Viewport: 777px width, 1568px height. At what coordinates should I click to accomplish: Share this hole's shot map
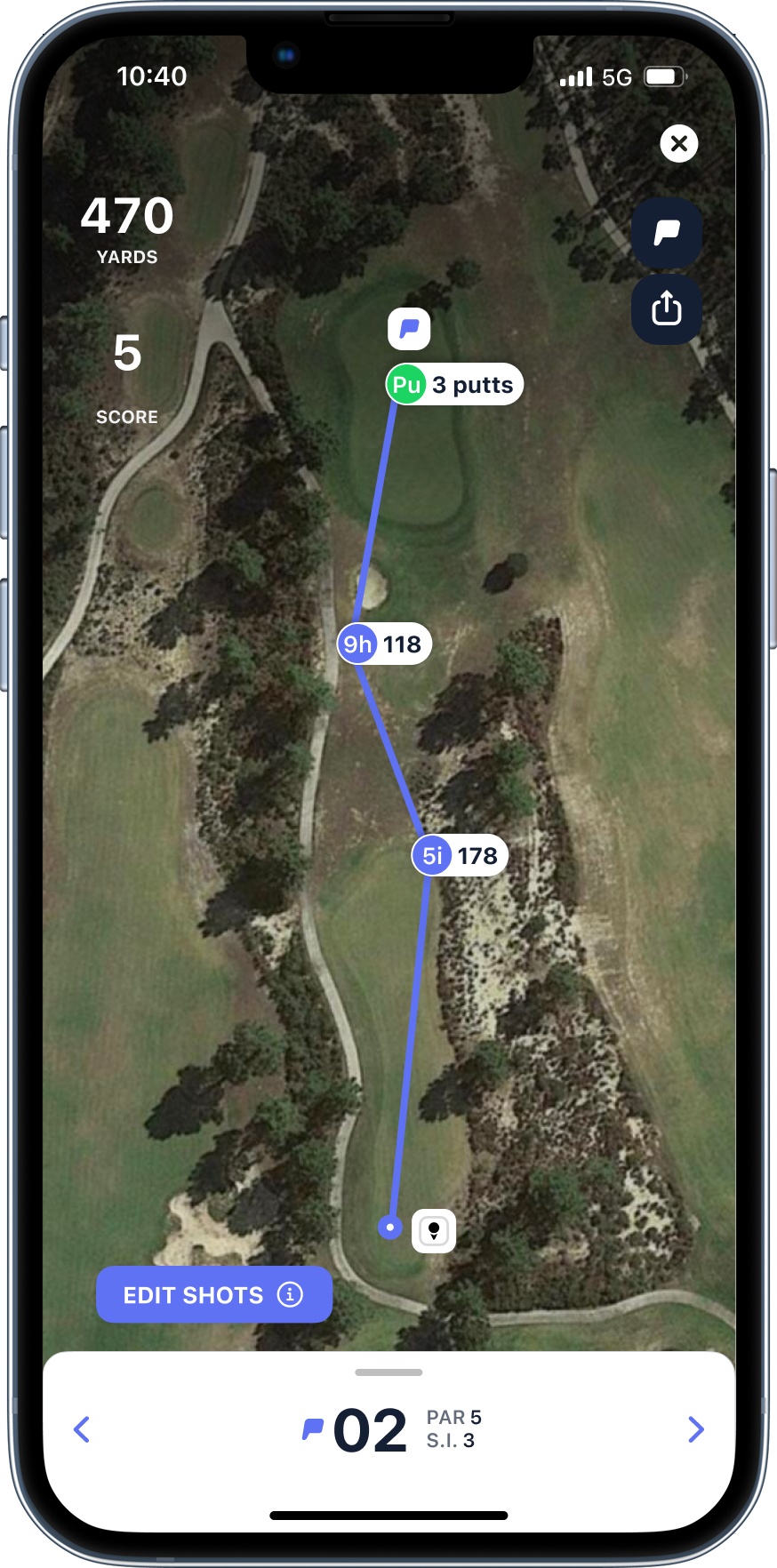667,309
